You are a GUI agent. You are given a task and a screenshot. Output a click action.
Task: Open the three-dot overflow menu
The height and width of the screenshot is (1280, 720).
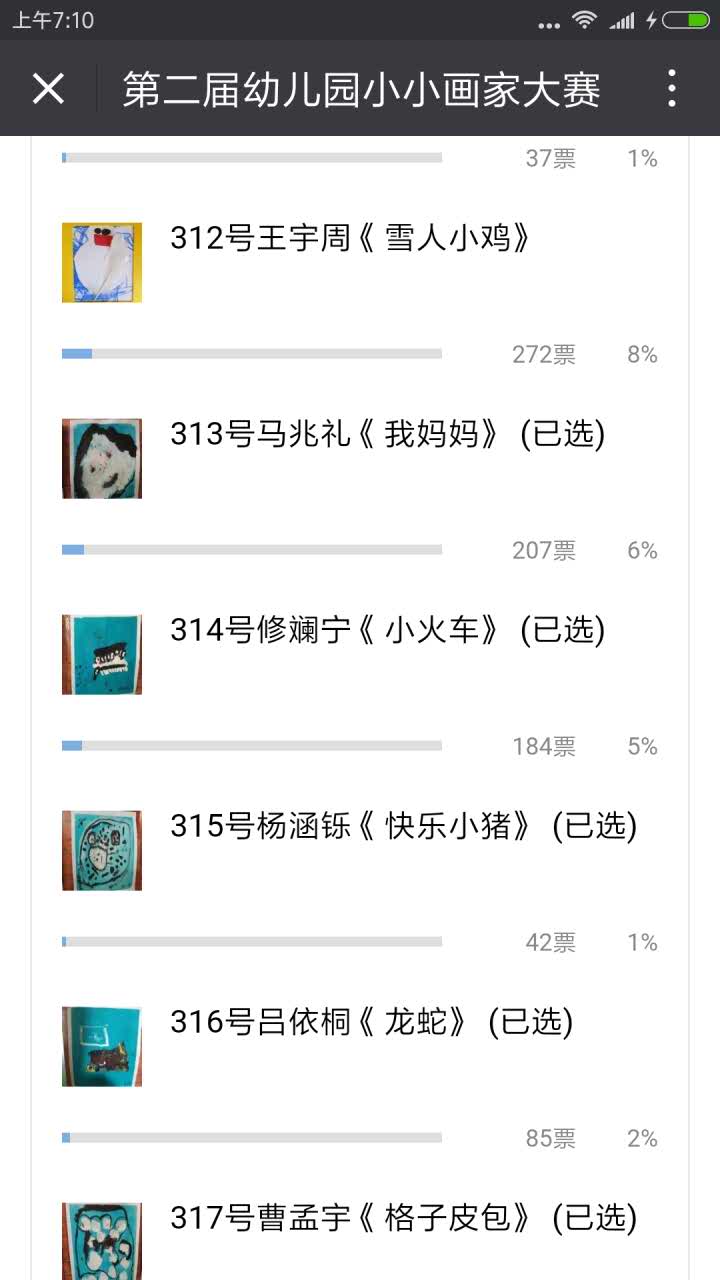pos(672,89)
